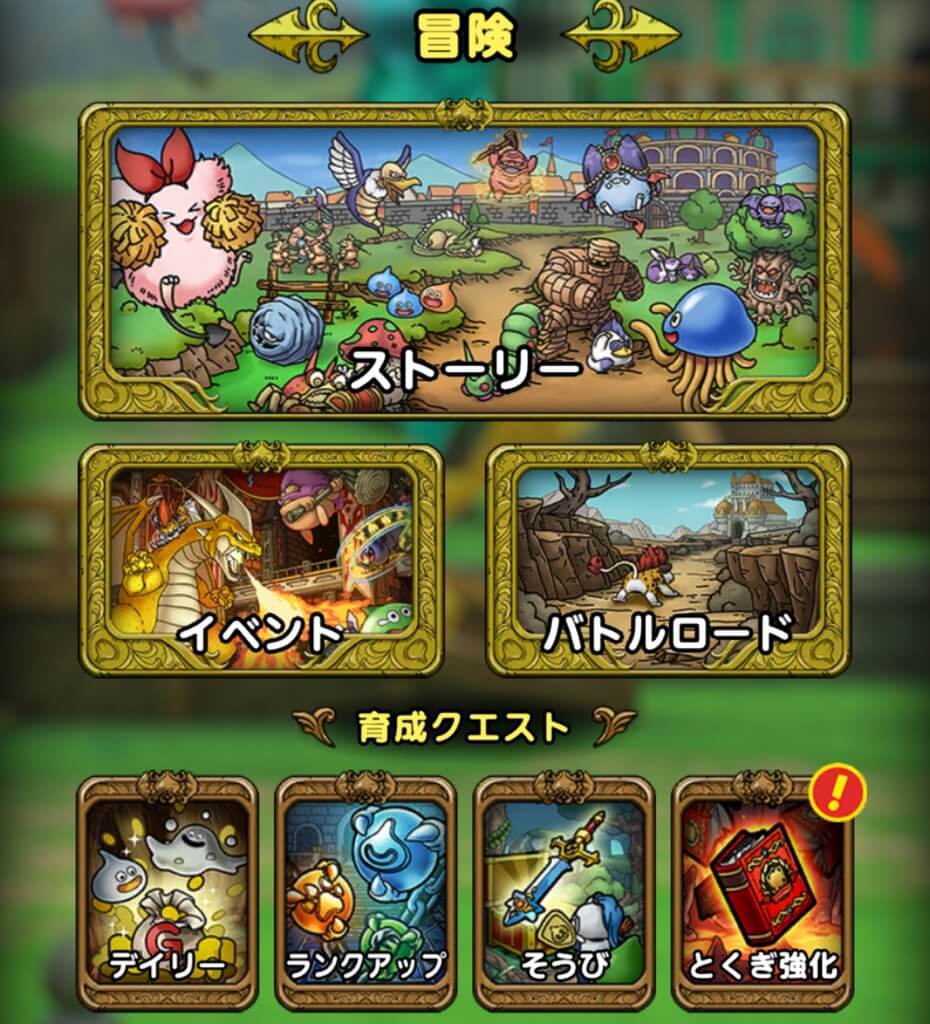Go to the next menu with right arrow
The image size is (930, 1024).
click(622, 37)
